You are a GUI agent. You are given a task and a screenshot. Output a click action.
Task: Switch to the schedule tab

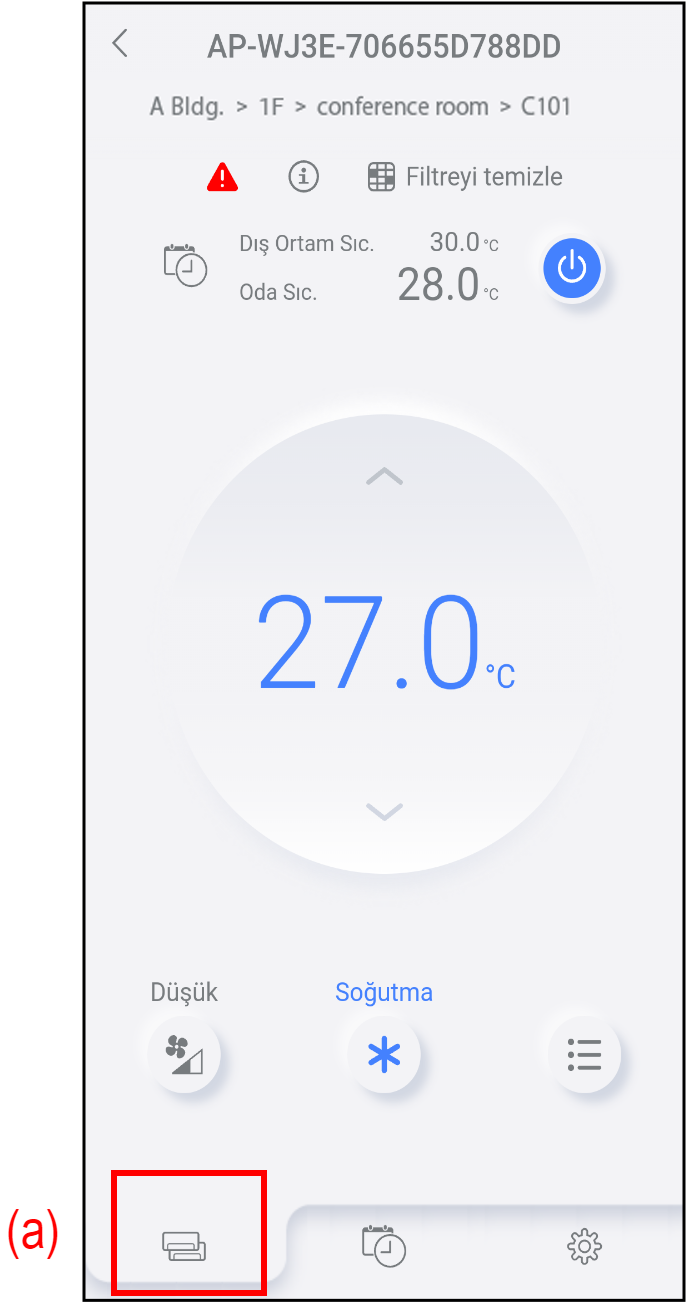tap(384, 1245)
